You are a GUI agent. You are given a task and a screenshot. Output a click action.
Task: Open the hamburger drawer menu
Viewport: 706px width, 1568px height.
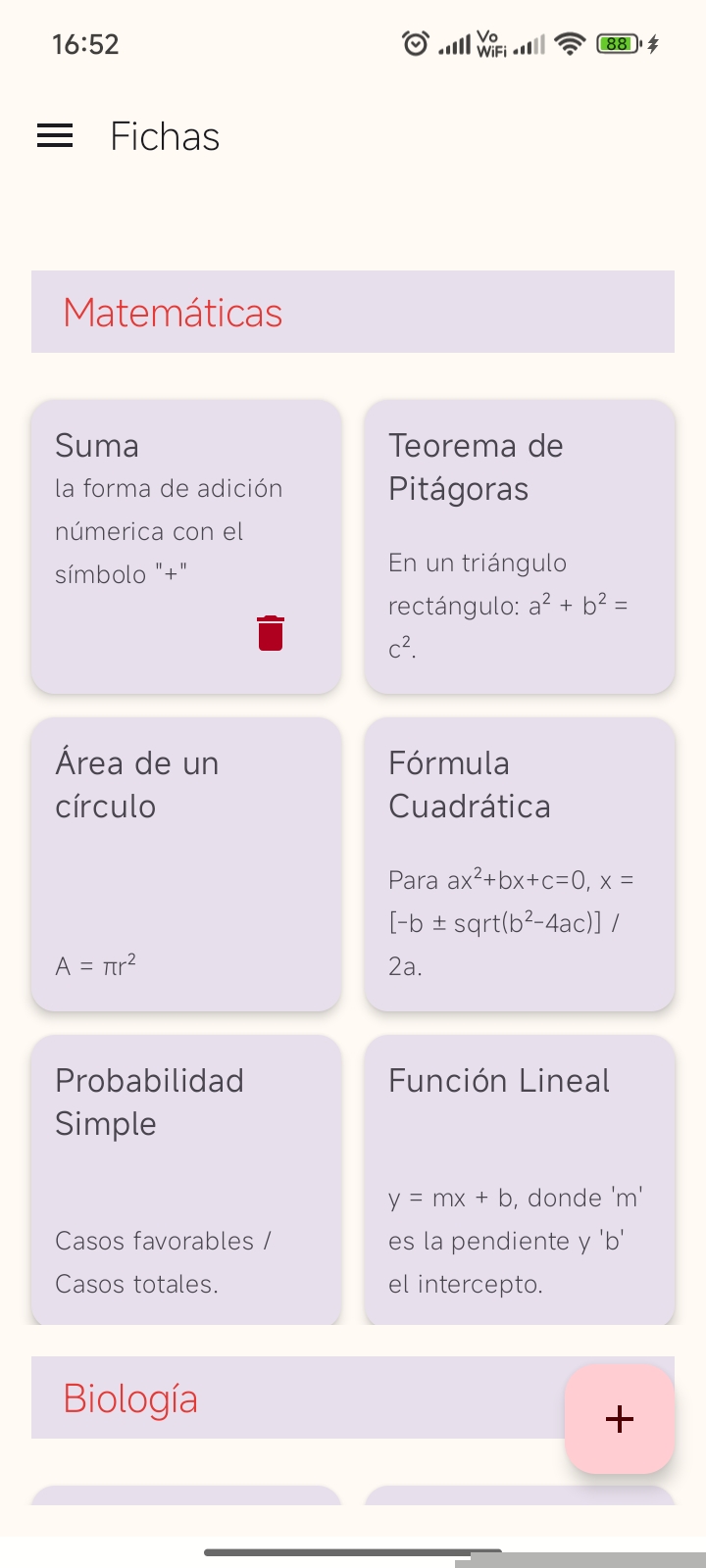(x=55, y=136)
